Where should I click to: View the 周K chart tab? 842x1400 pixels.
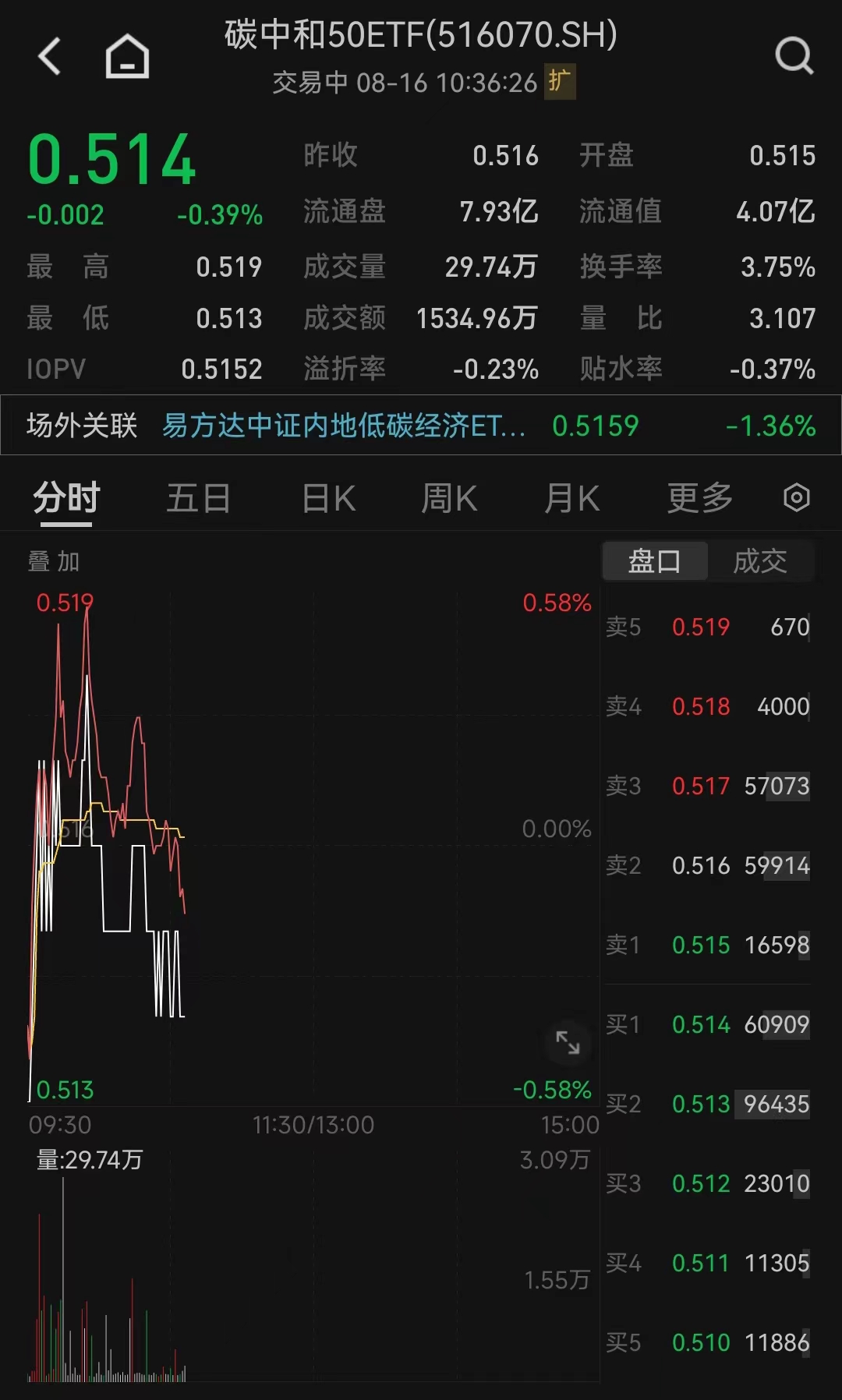pyautogui.click(x=449, y=498)
